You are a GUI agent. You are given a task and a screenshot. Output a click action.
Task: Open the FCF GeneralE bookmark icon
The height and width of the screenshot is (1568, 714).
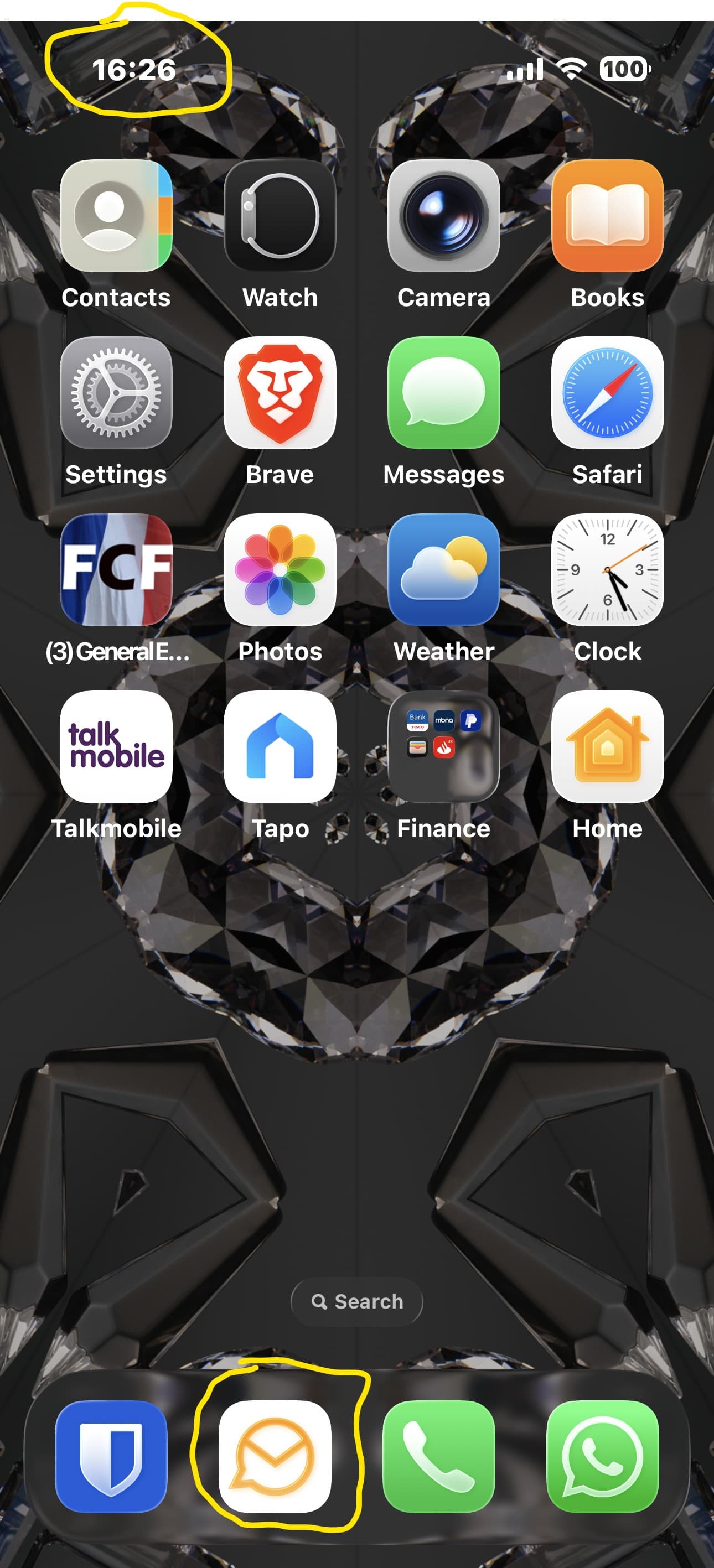(x=116, y=570)
